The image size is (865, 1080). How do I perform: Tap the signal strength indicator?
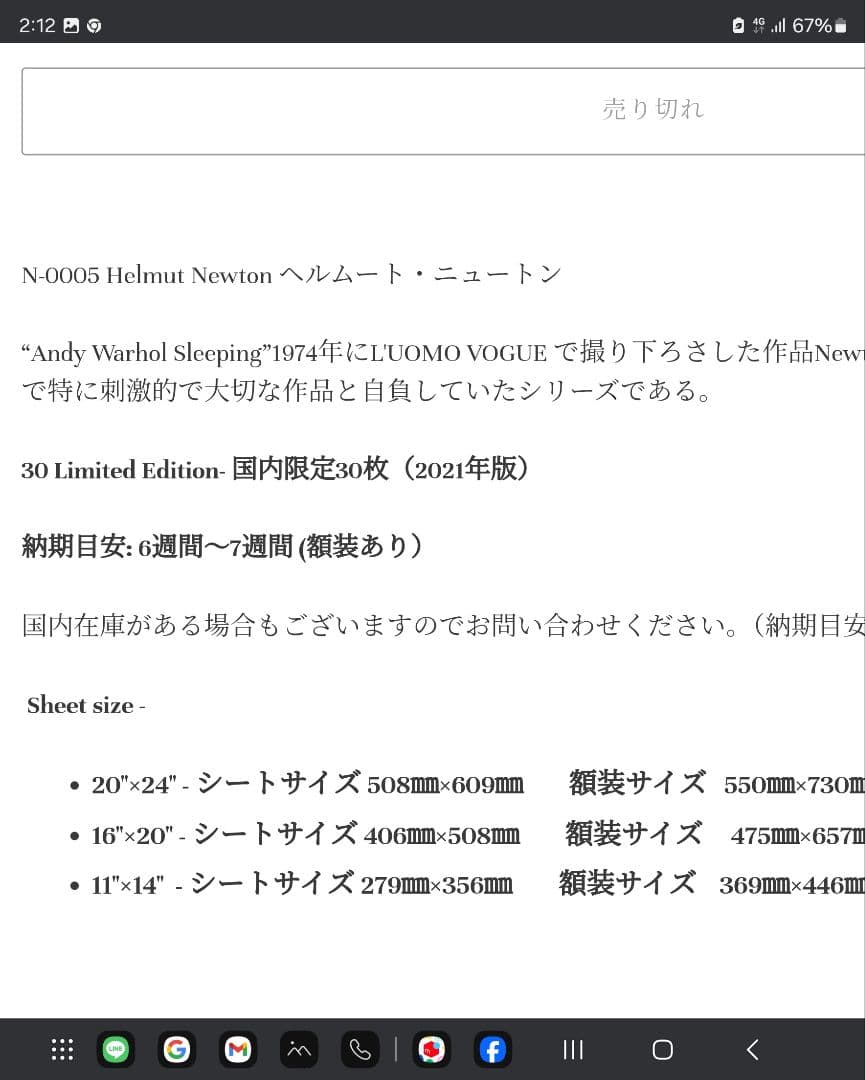pos(780,24)
